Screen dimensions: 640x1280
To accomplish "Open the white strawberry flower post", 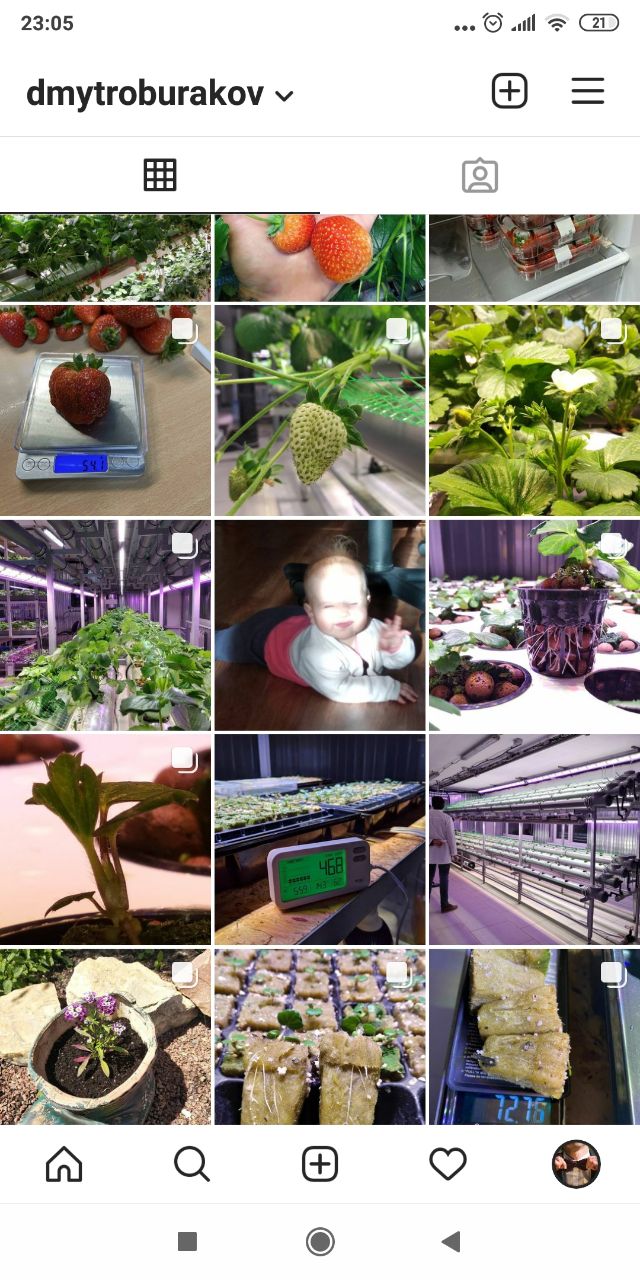I will pyautogui.click(x=534, y=410).
